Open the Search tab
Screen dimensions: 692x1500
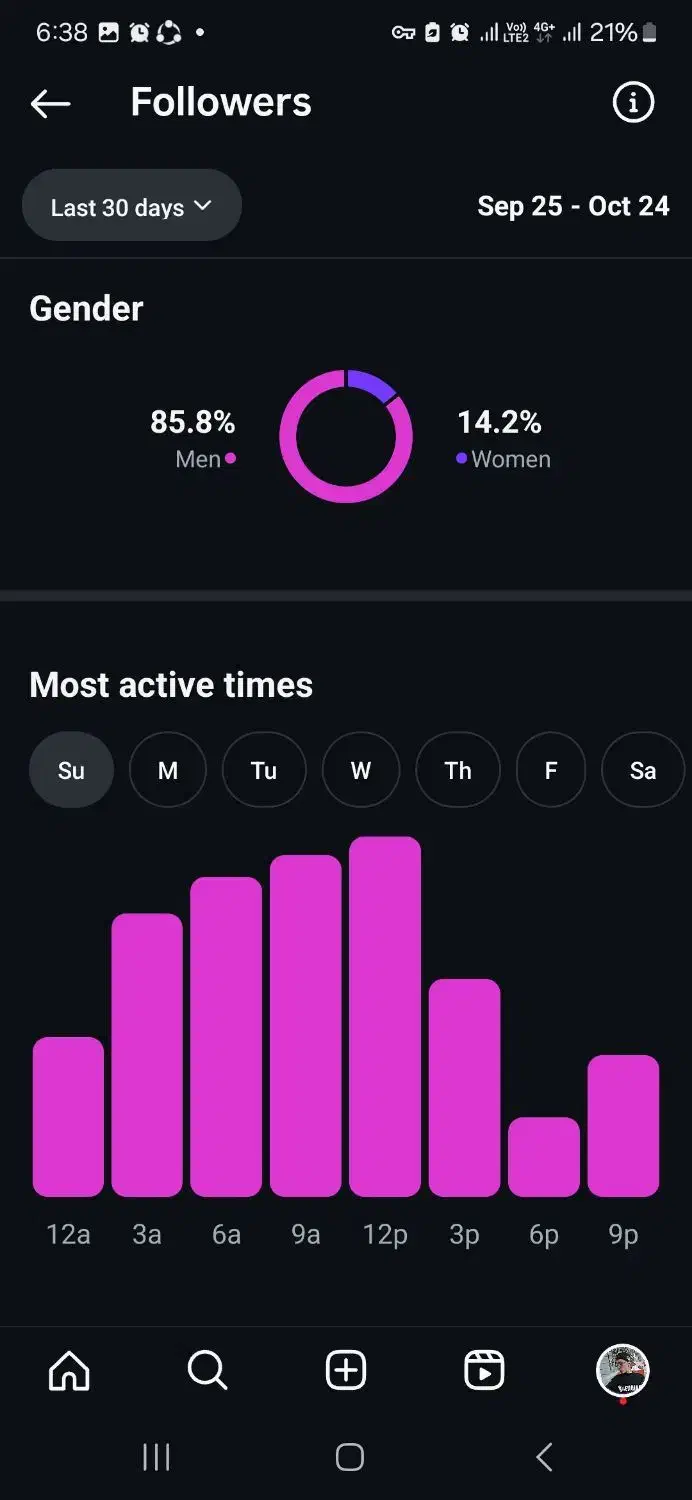tap(207, 1370)
